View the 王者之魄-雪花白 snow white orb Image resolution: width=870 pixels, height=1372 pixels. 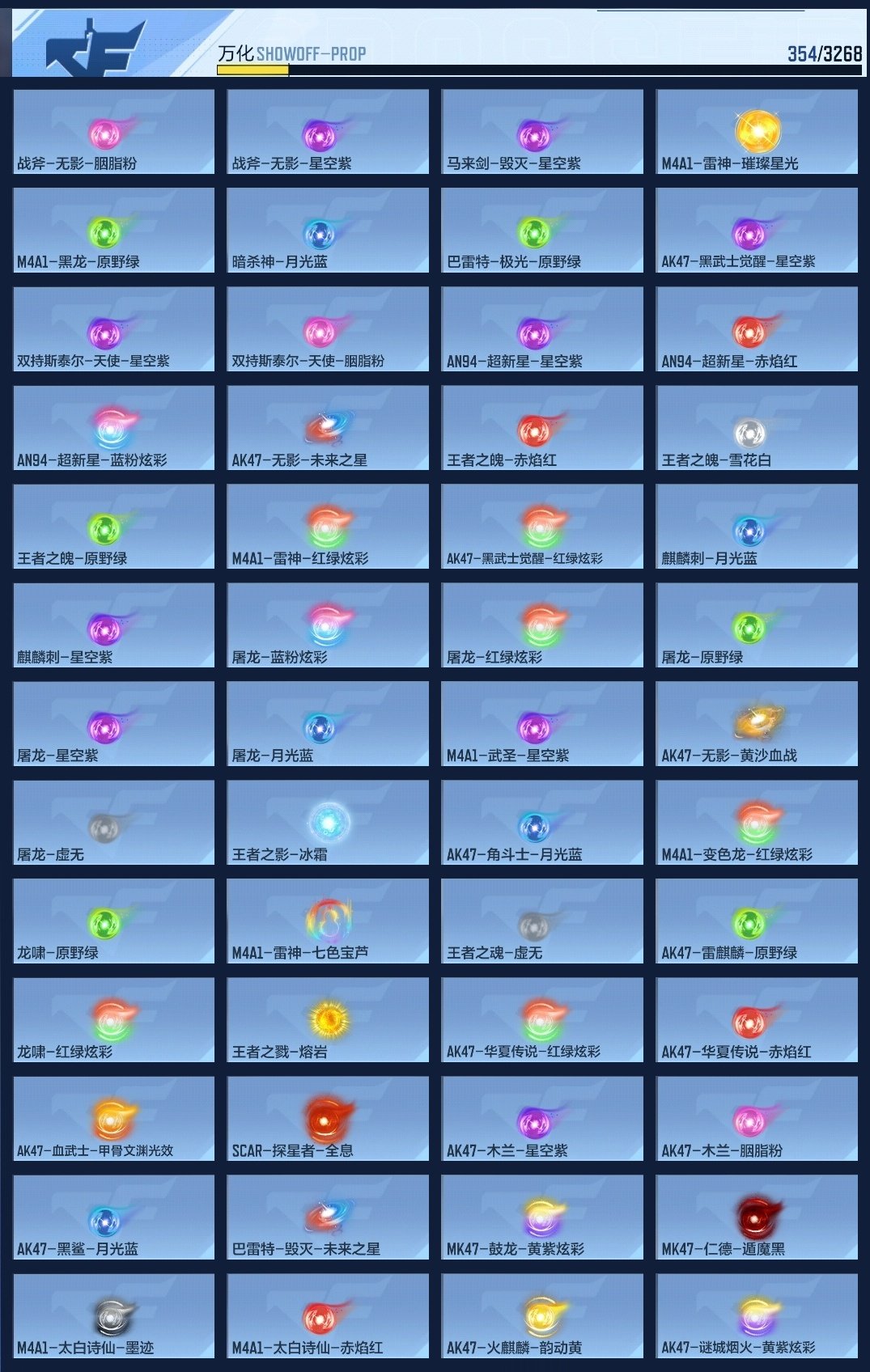tap(758, 426)
